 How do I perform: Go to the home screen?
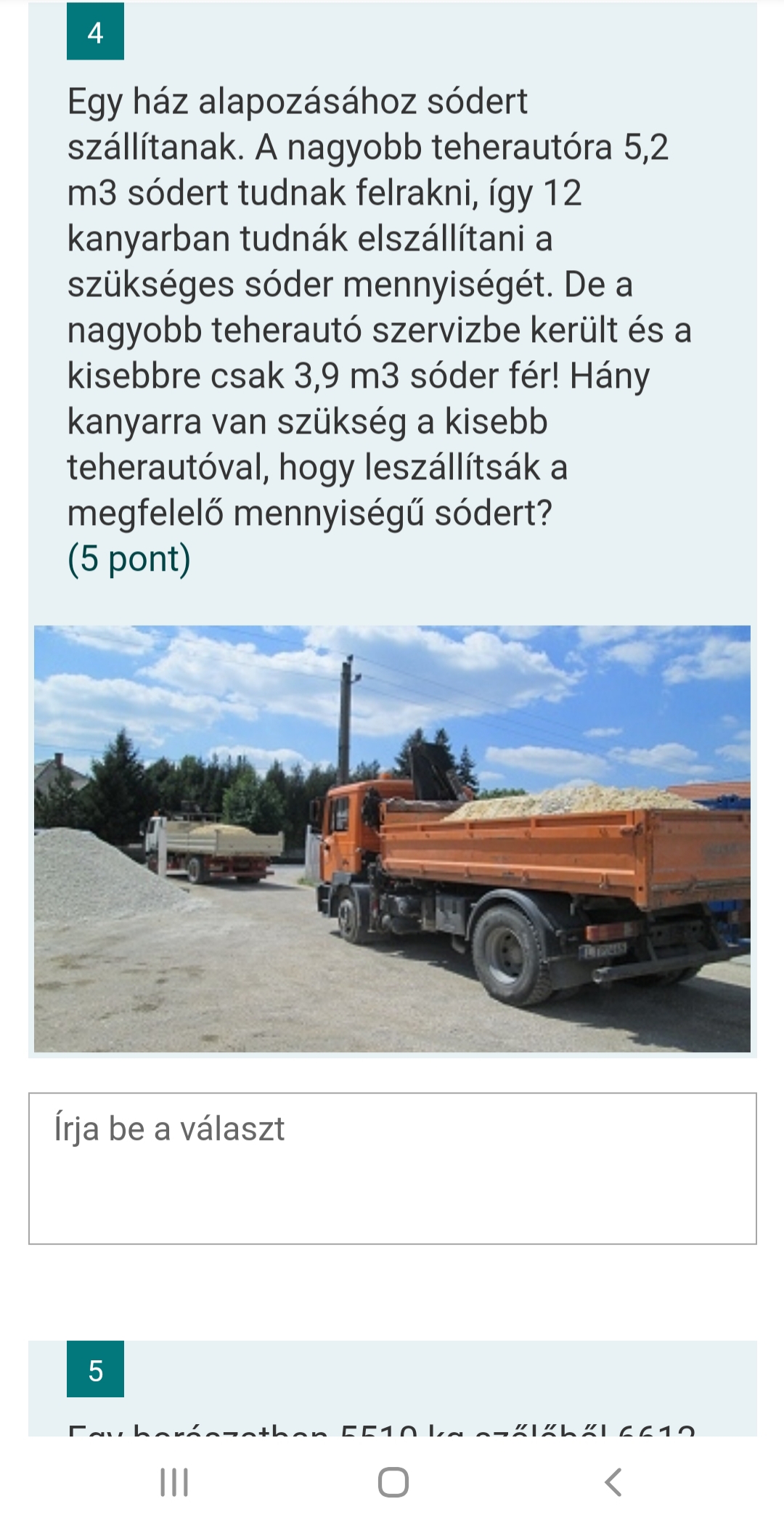tap(393, 1482)
